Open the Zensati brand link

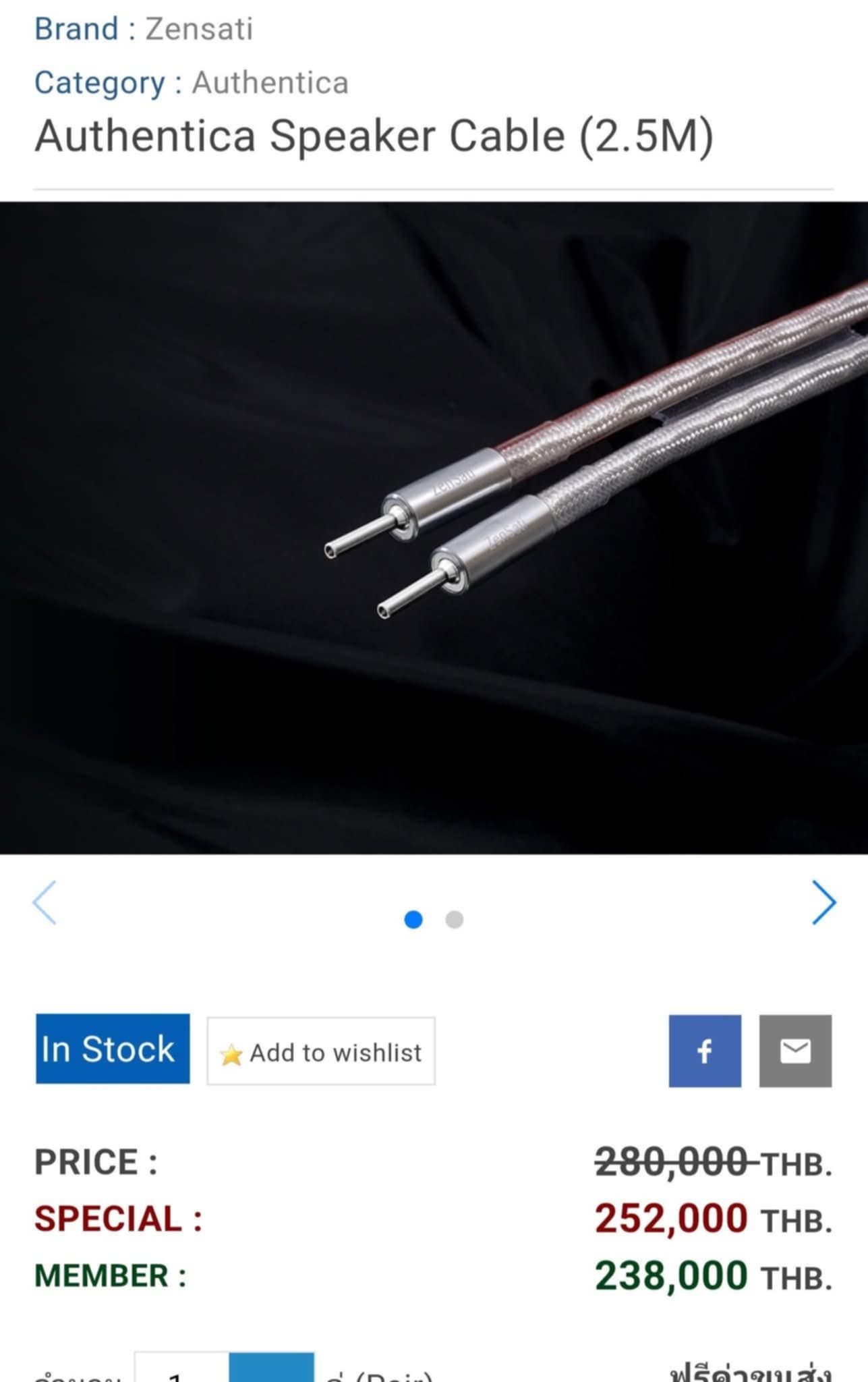pyautogui.click(x=199, y=29)
